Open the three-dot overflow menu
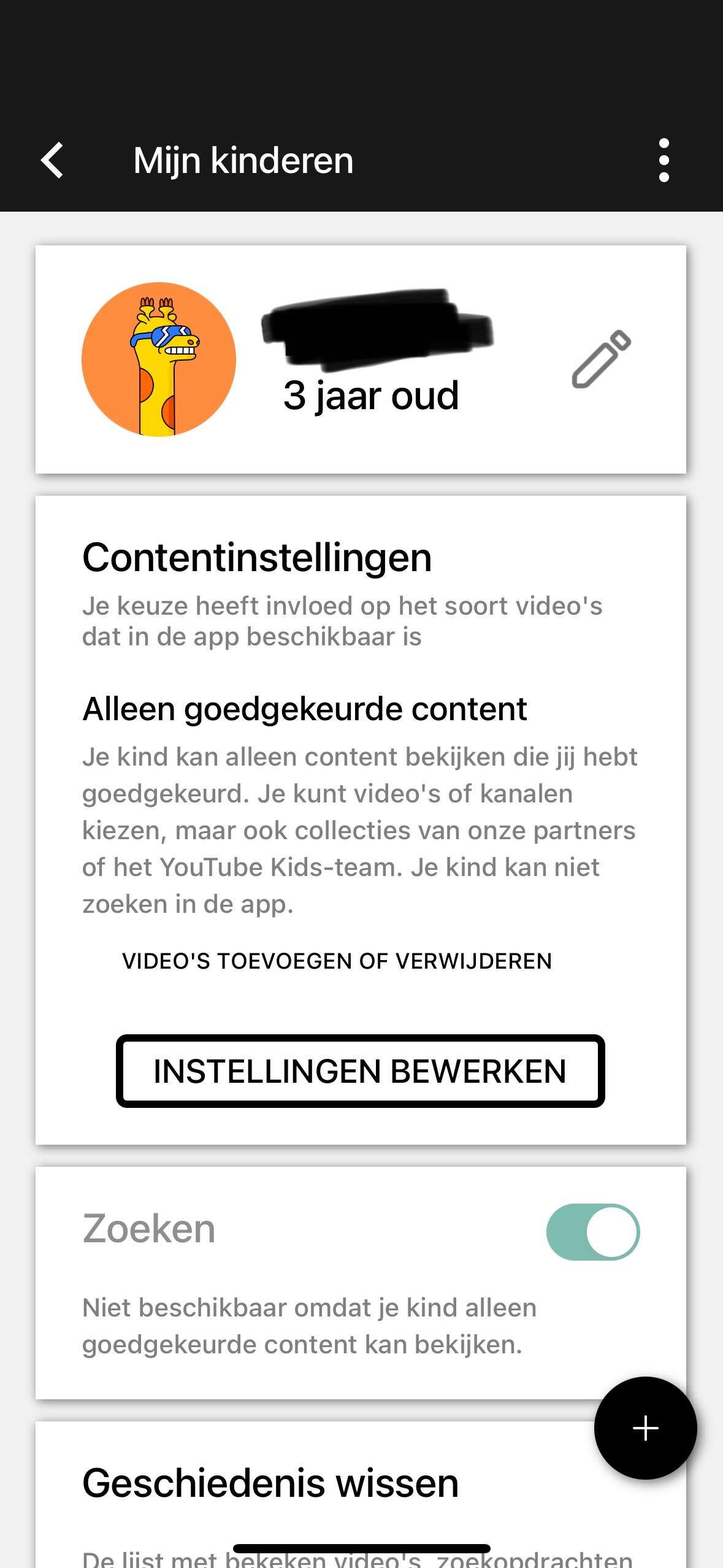Screen dimensions: 723x1568 click(x=664, y=160)
